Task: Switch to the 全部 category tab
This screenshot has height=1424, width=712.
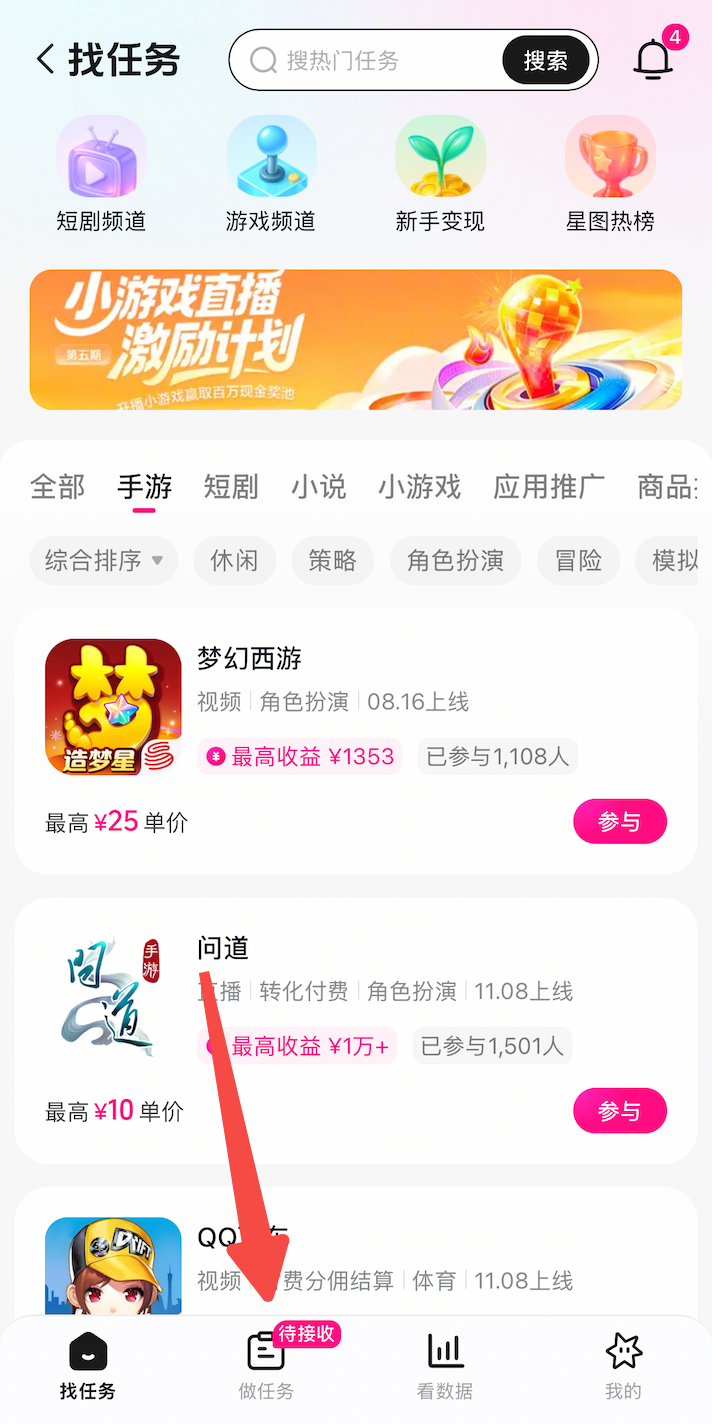Action: click(x=58, y=487)
